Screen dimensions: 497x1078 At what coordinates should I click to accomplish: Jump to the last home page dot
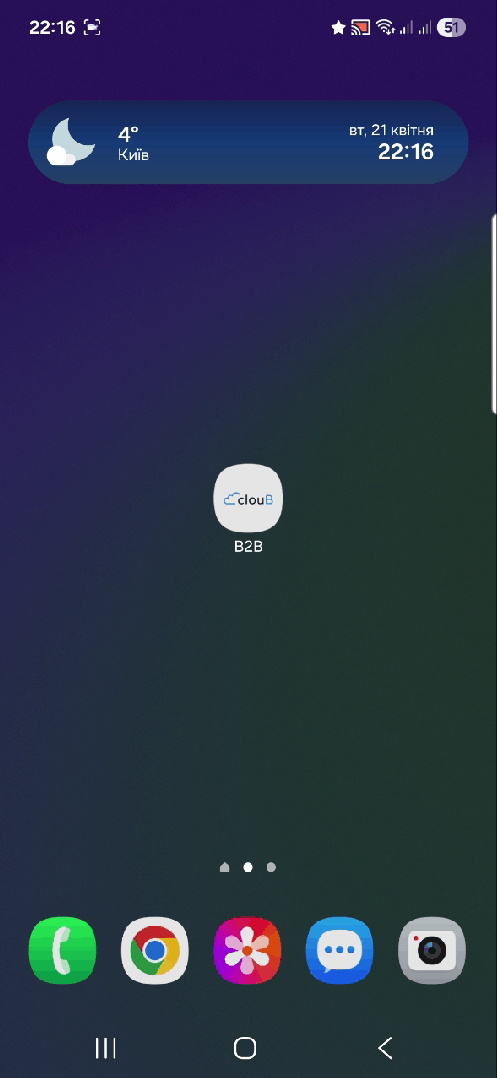tap(271, 867)
